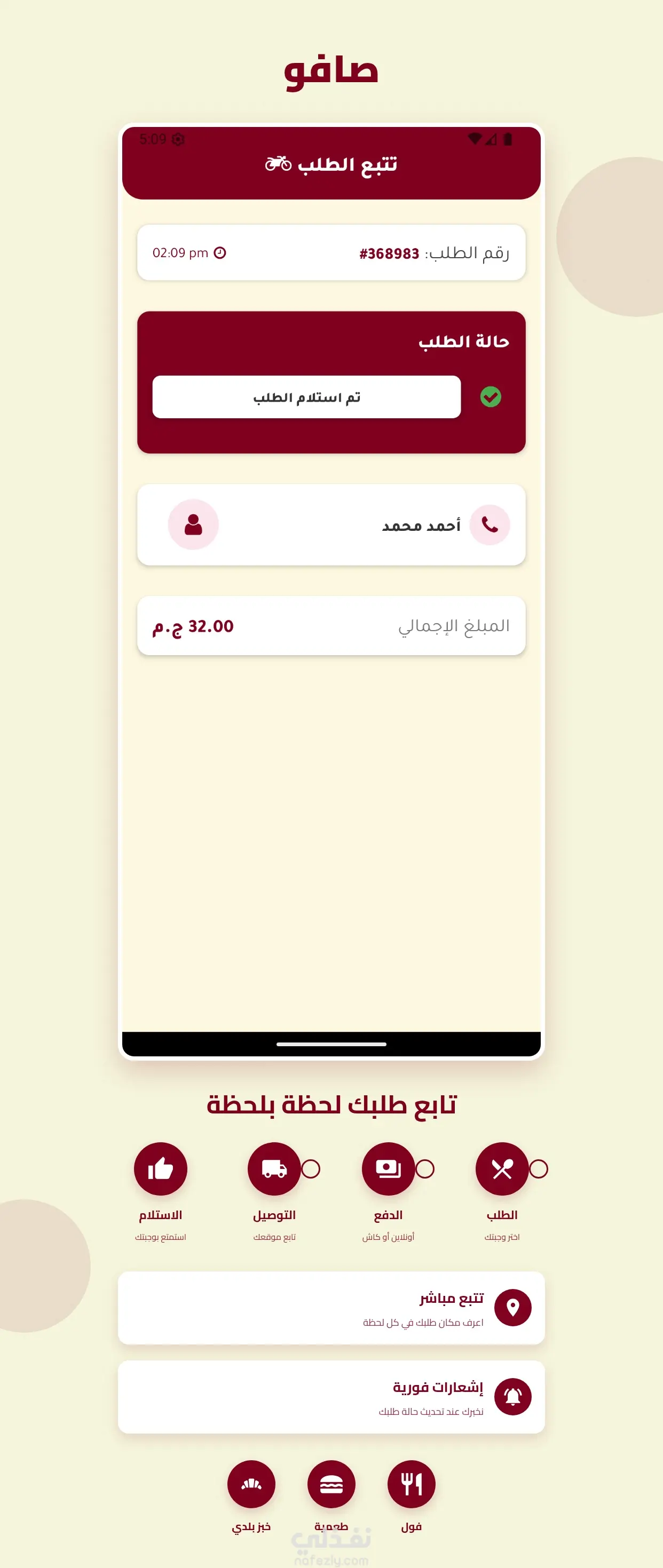Tap the payment icon for الدفع

point(388,1169)
